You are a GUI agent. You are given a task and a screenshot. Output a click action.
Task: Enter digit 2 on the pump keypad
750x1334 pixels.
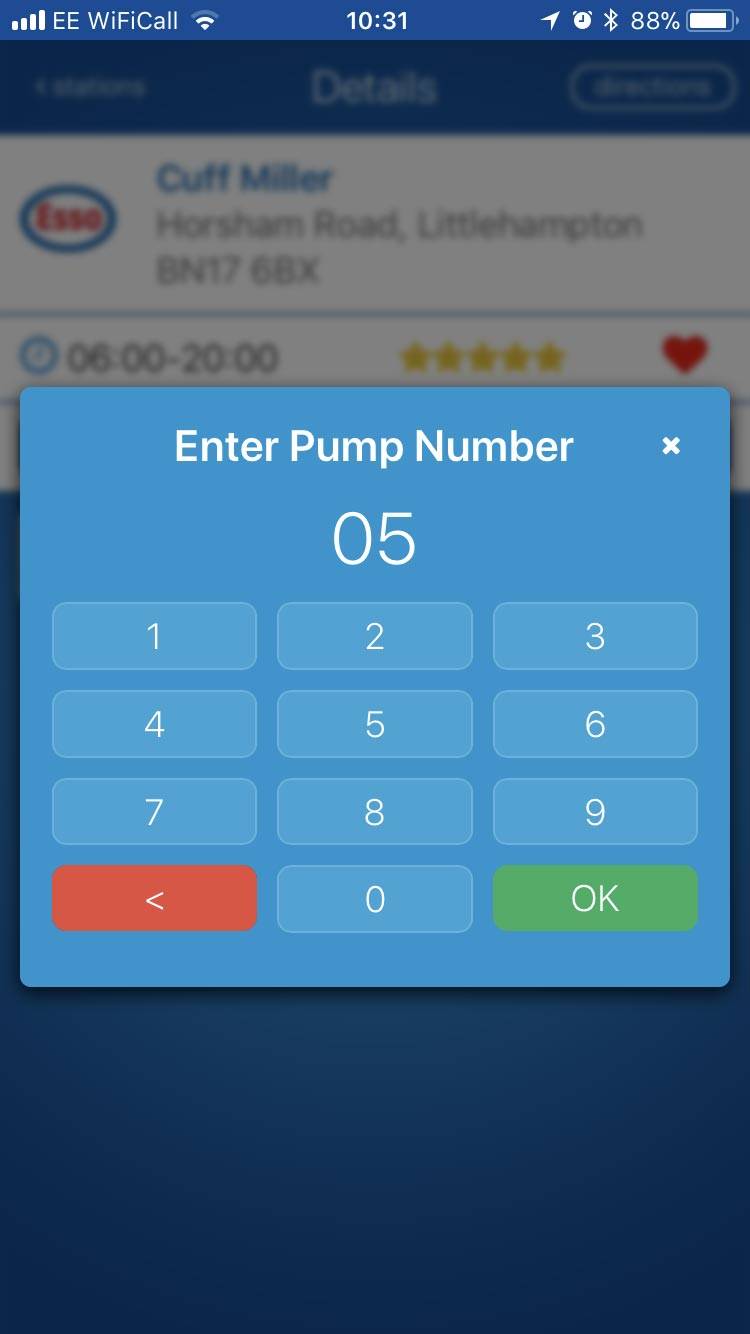point(374,636)
